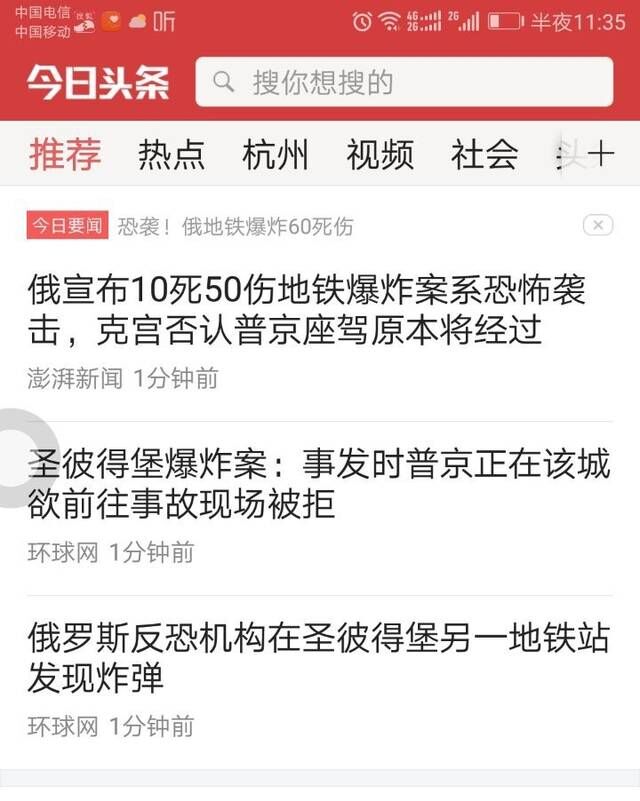Image resolution: width=640 pixels, height=801 pixels.
Task: Open 今日要闻 headline 恐袭！俄地铁爆炸60死伤
Action: coord(235,226)
